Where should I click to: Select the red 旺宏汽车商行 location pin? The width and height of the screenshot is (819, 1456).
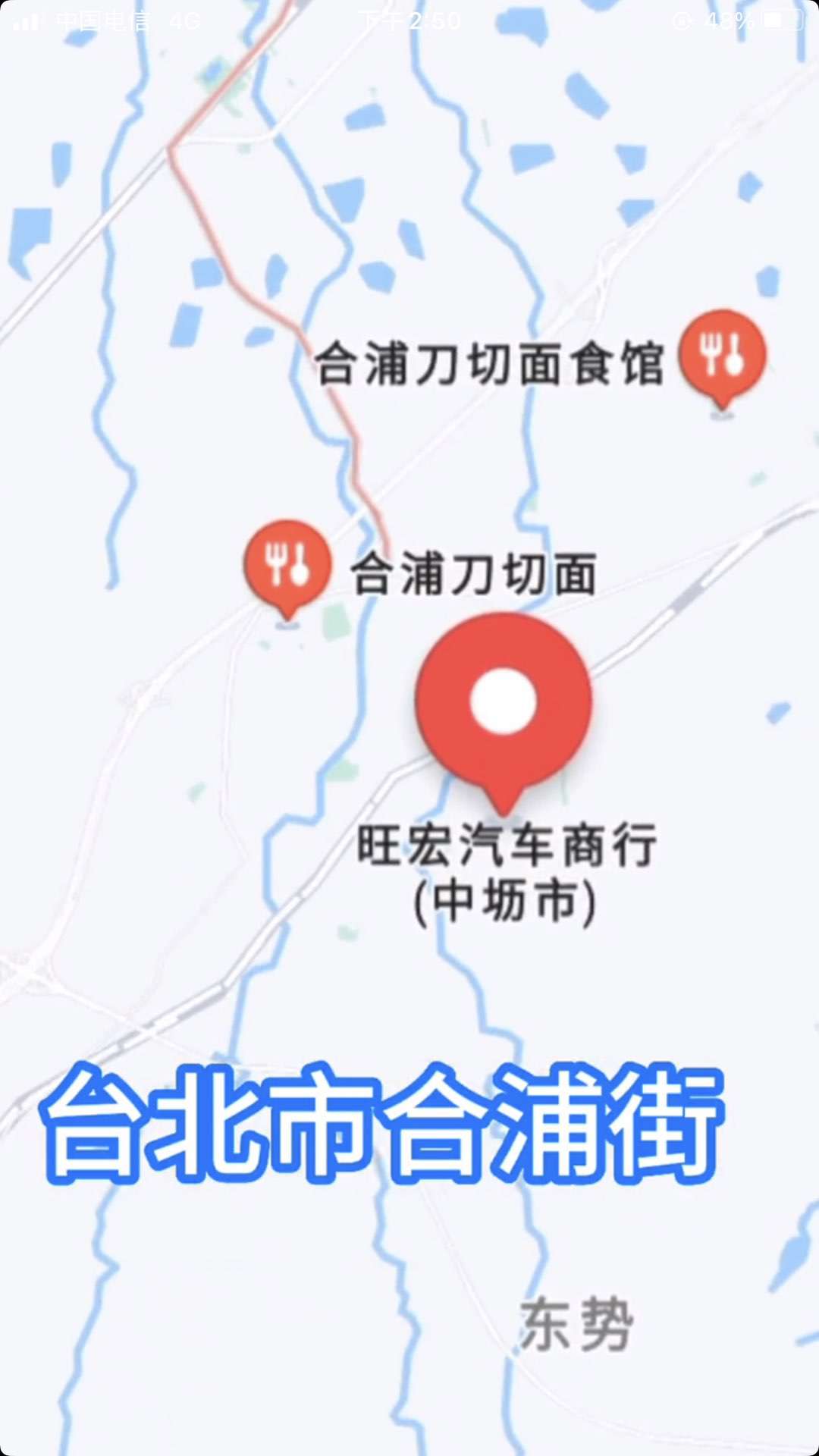pyautogui.click(x=504, y=702)
